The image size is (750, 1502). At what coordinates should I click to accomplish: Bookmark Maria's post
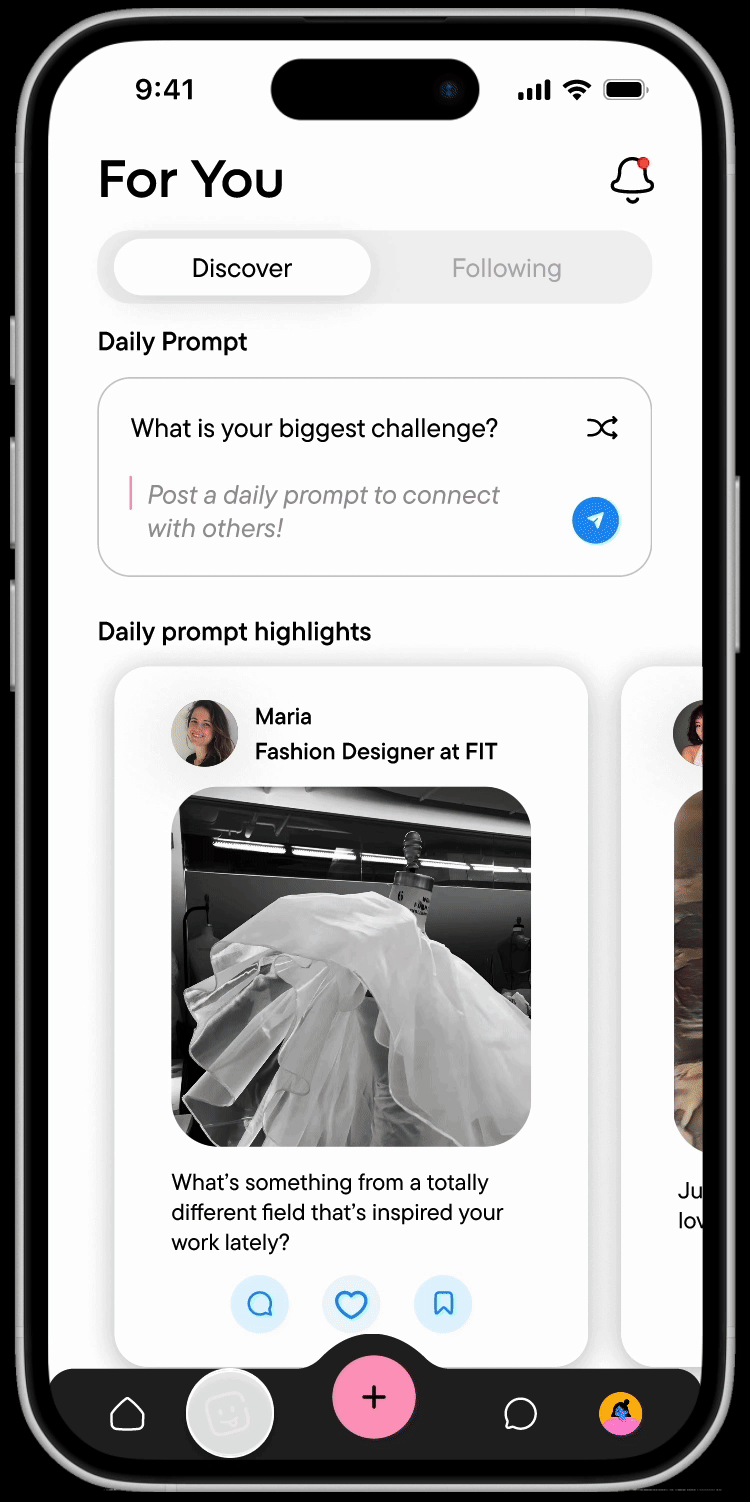point(443,1304)
